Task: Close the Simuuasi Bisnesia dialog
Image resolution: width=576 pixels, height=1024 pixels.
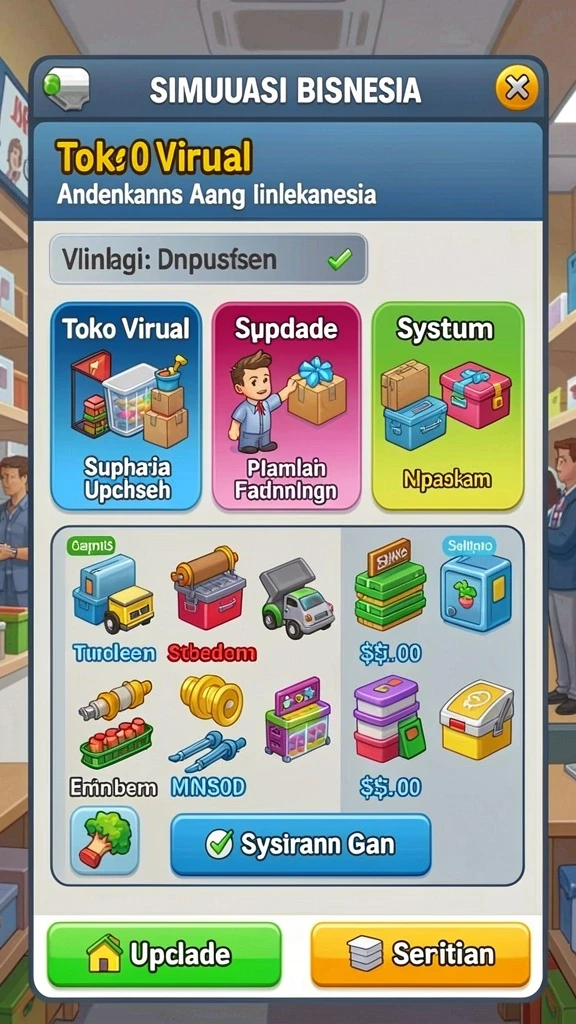Action: (x=517, y=88)
